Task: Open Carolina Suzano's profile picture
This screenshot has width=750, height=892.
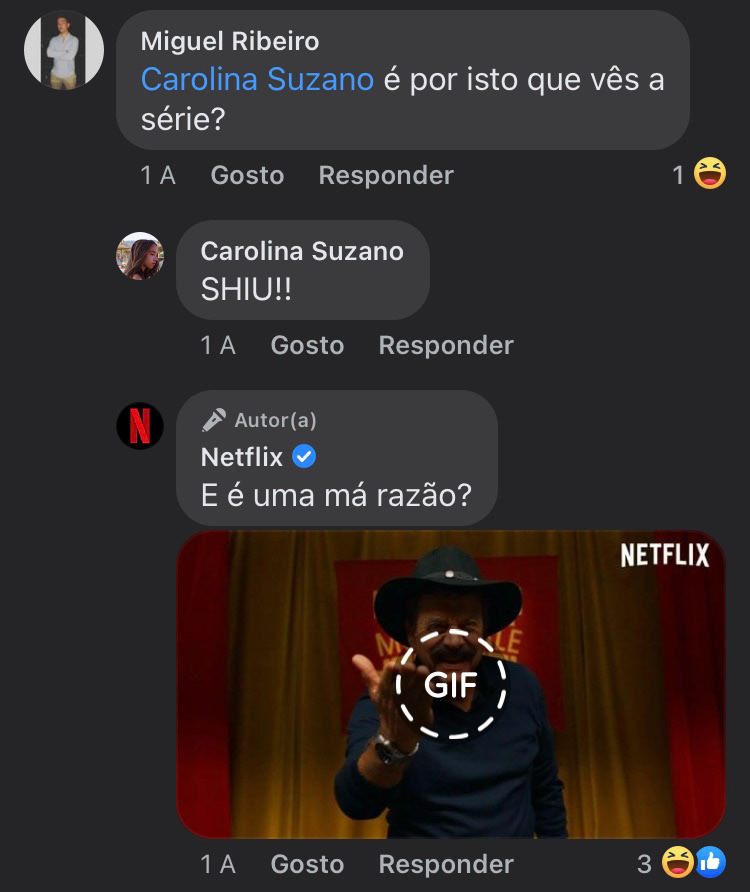Action: tap(140, 256)
